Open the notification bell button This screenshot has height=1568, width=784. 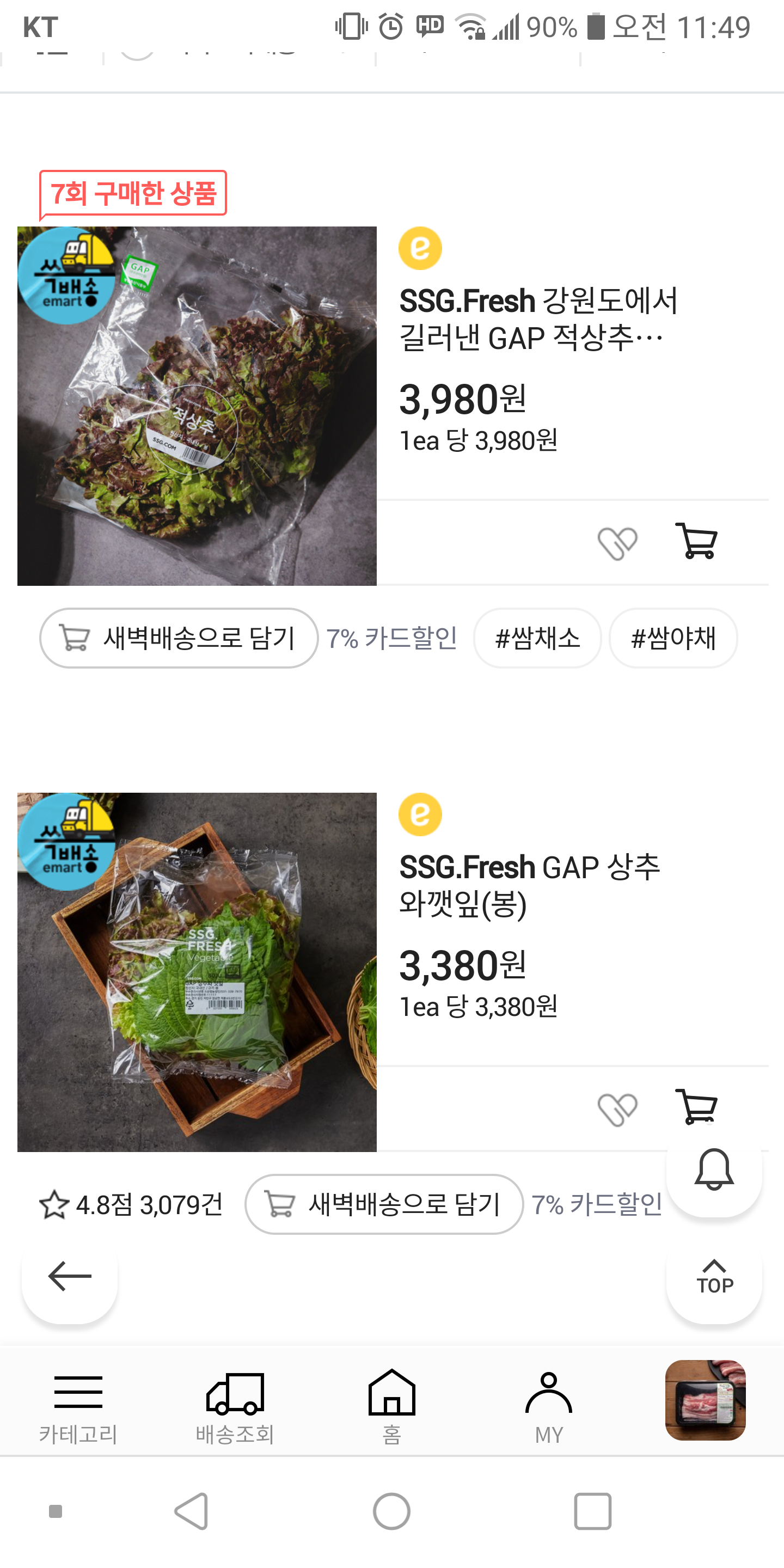pos(714,1169)
